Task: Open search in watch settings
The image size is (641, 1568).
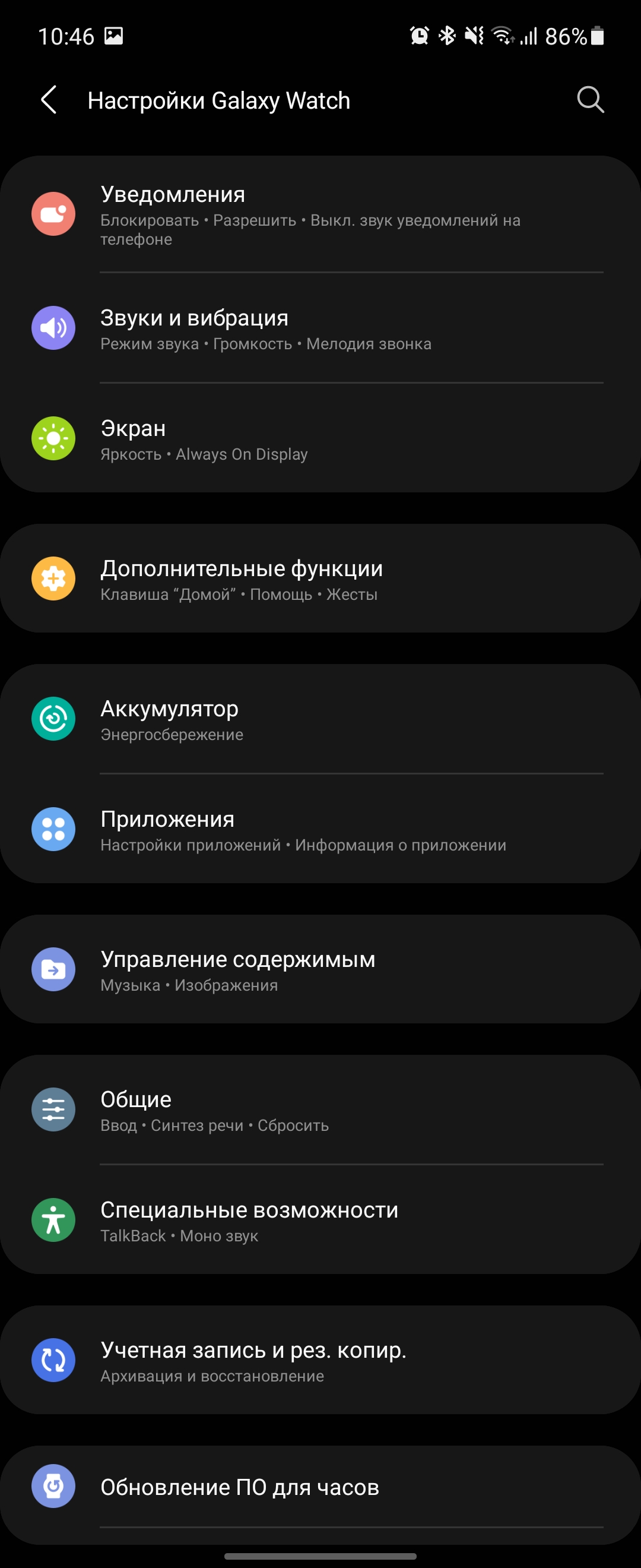Action: click(590, 100)
